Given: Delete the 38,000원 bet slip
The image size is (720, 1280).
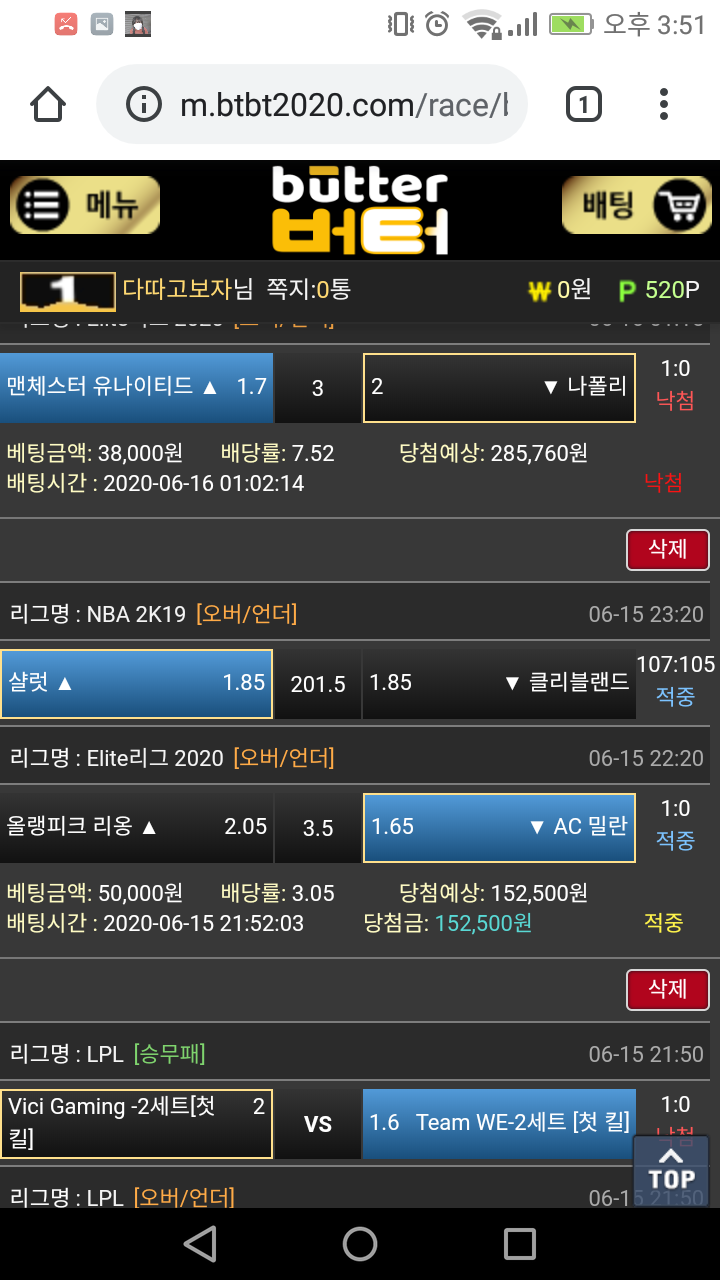Looking at the screenshot, I should (667, 549).
